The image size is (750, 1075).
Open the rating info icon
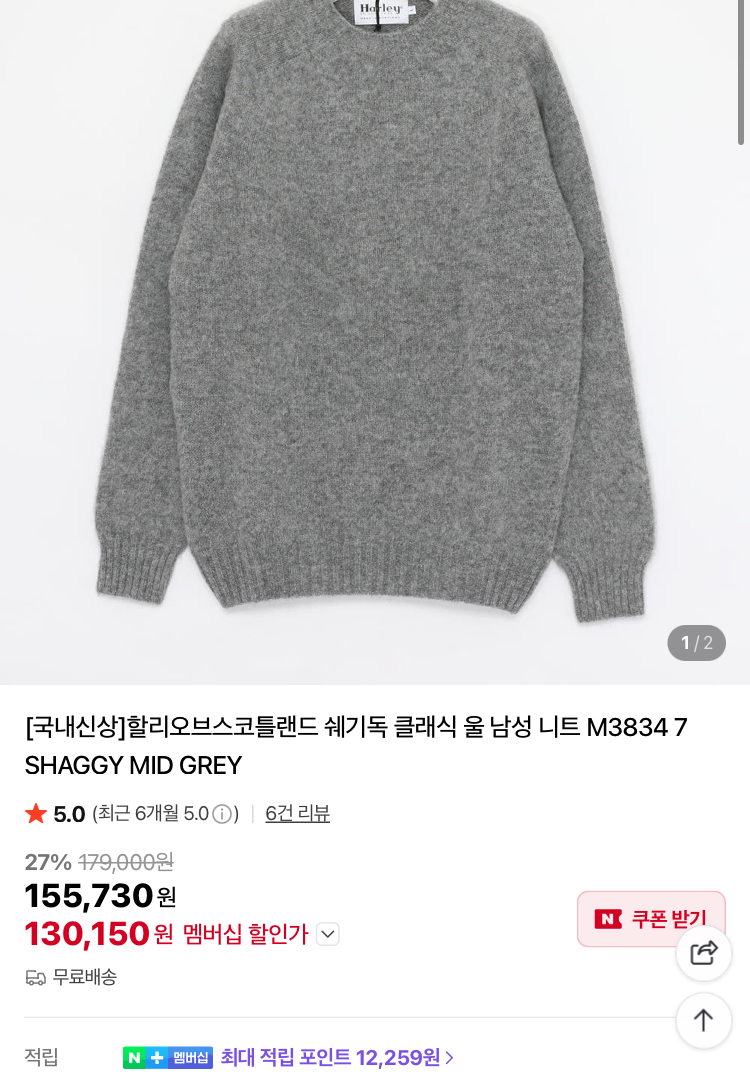pos(221,814)
